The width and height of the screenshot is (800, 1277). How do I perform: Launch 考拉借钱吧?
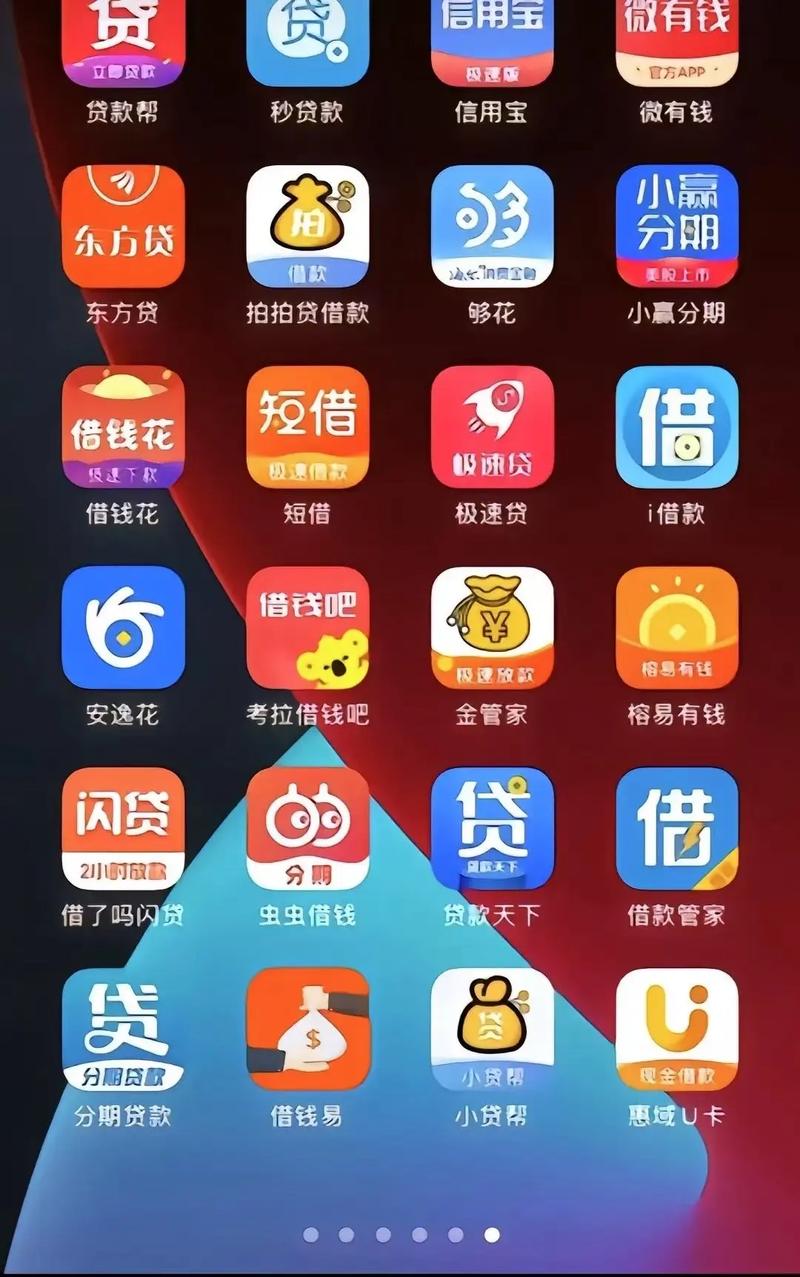coord(307,628)
